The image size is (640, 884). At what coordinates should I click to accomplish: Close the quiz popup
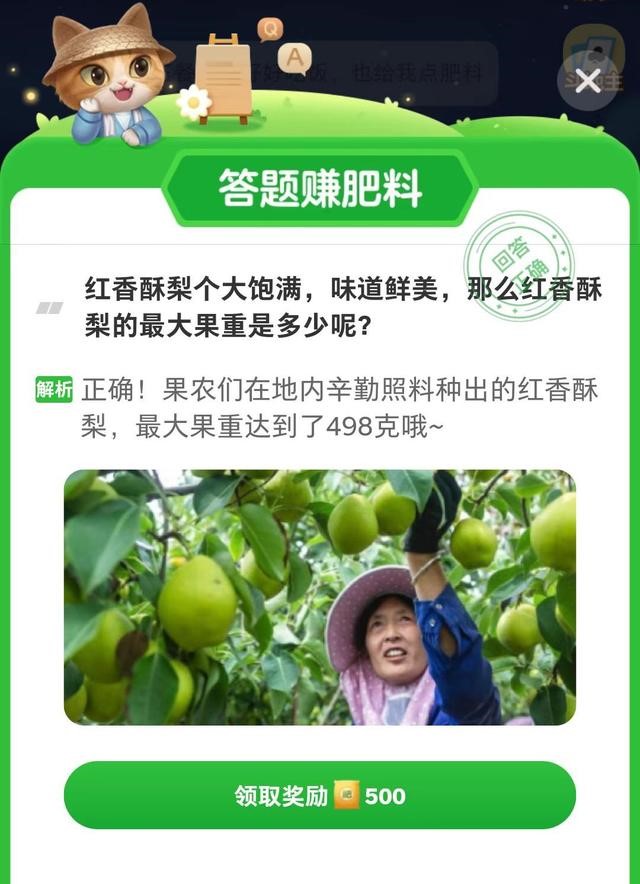(x=588, y=81)
